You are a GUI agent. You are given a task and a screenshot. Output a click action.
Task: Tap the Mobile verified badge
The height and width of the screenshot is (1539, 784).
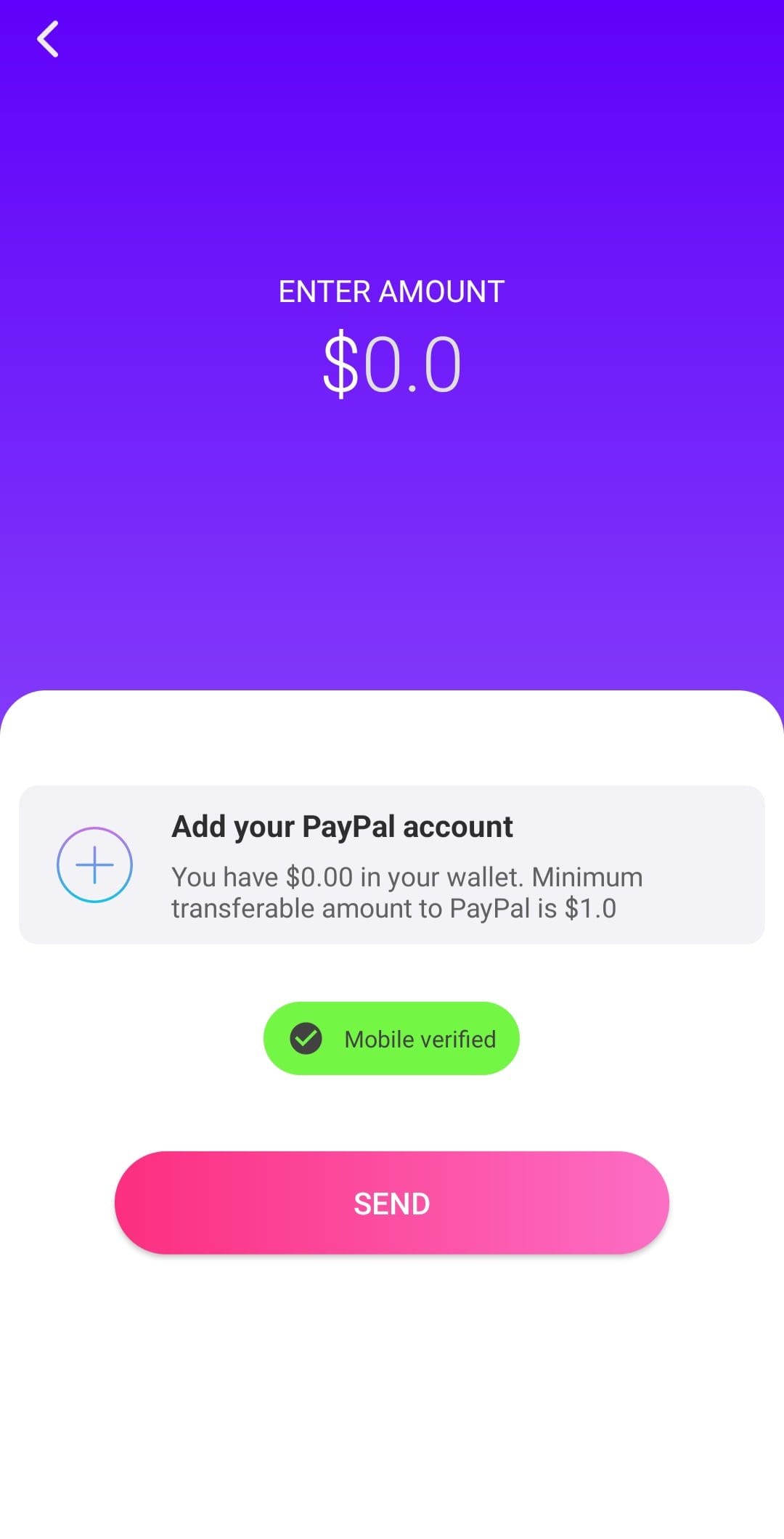point(391,1038)
